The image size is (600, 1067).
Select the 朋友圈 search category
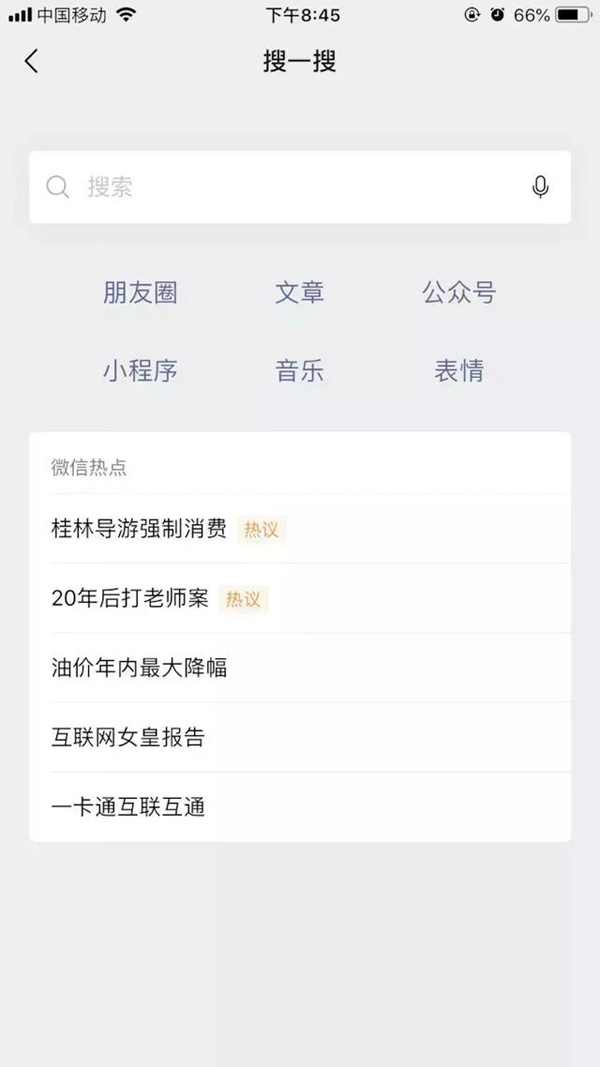click(140, 293)
